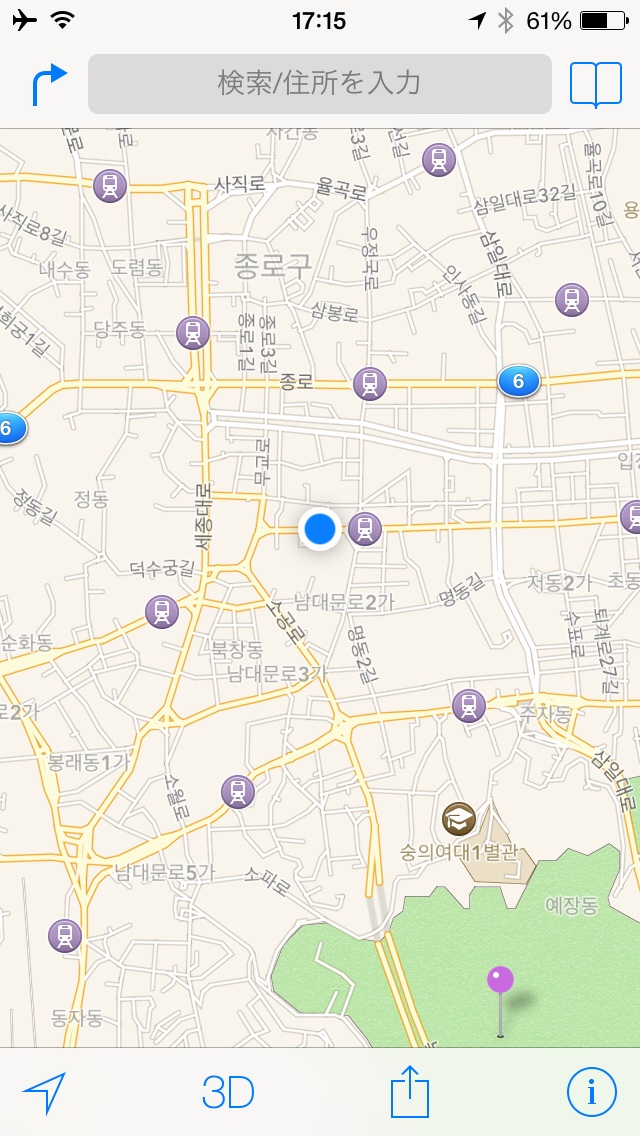Open map info settings button

coord(592,1093)
